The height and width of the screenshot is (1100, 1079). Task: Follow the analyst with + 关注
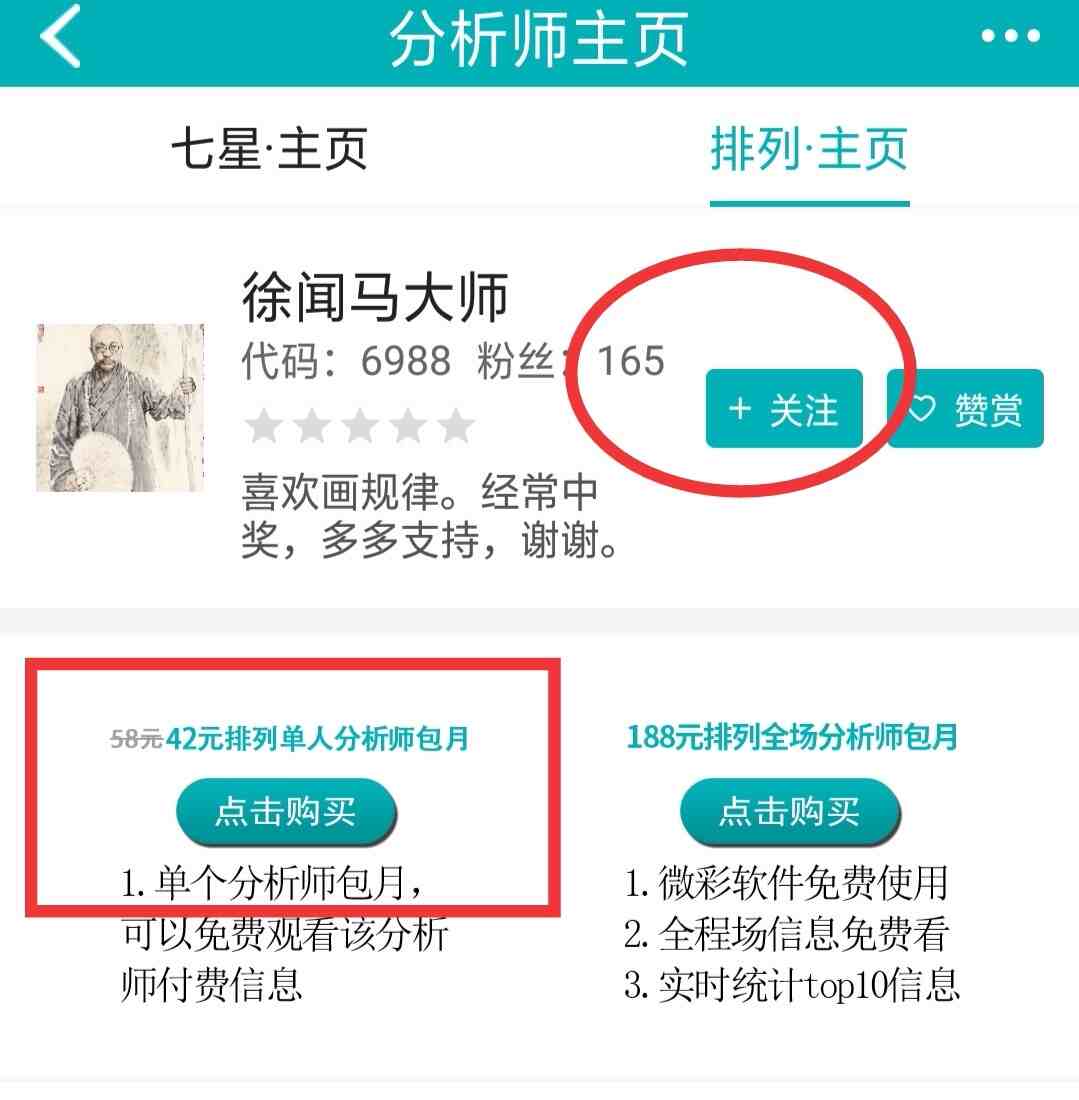coord(784,409)
